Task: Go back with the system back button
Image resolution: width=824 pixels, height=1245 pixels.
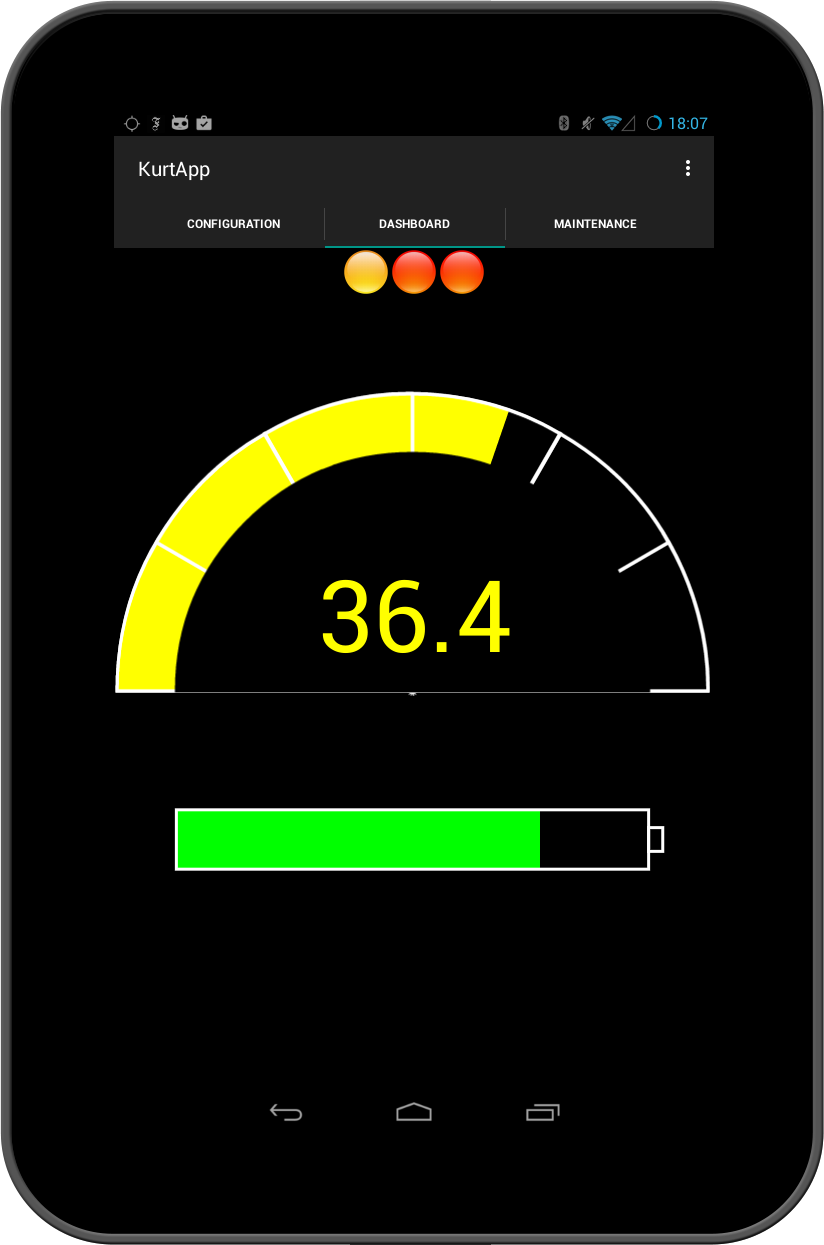Action: pyautogui.click(x=286, y=1112)
